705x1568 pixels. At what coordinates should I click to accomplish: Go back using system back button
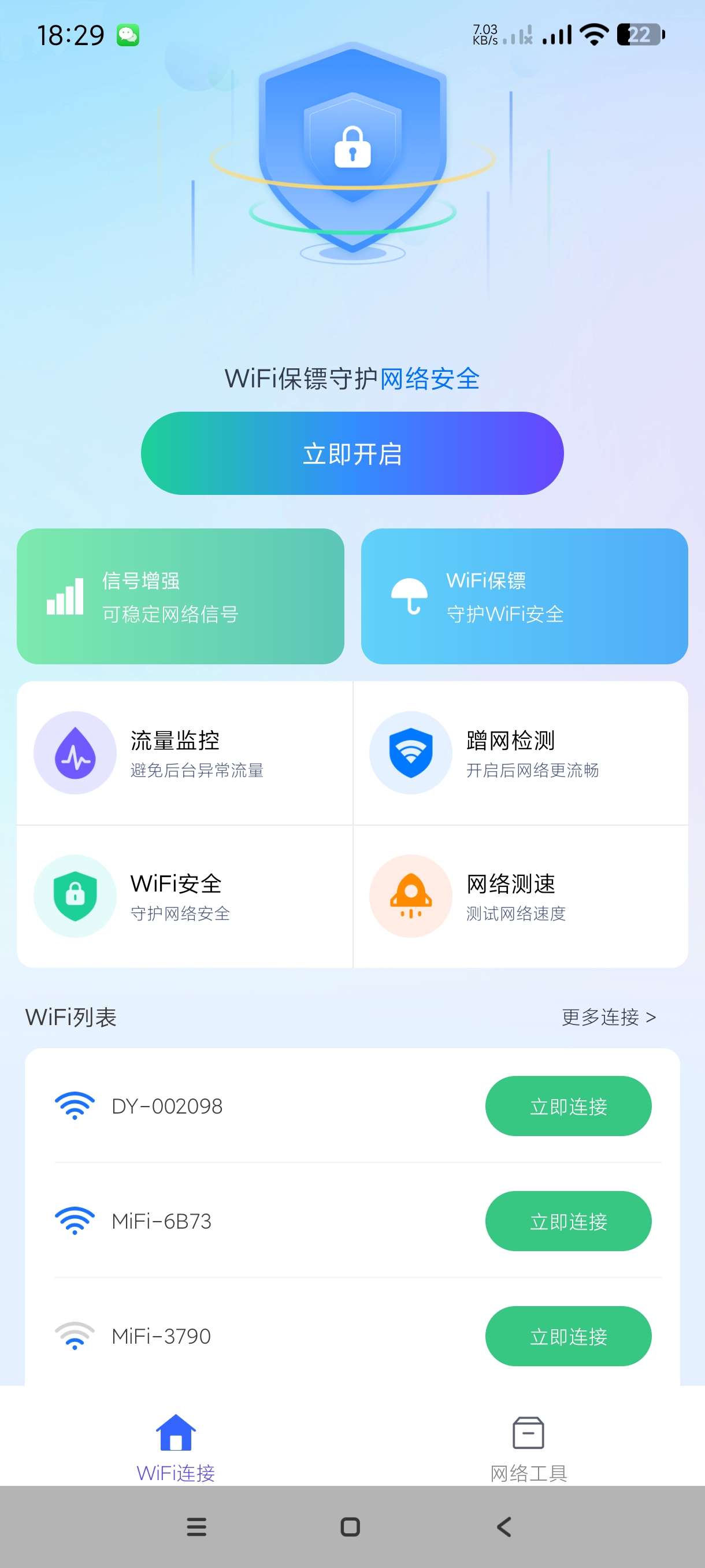[504, 1526]
